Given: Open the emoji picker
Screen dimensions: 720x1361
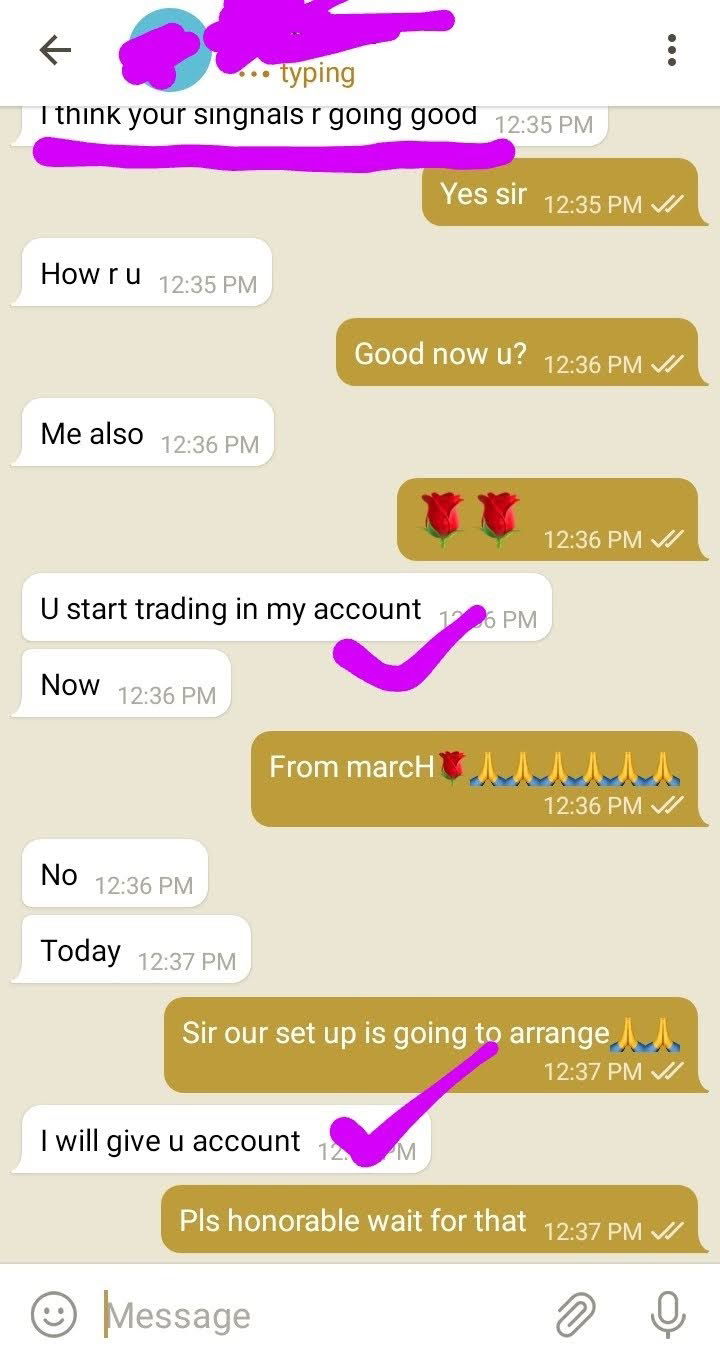Looking at the screenshot, I should click(x=53, y=1314).
